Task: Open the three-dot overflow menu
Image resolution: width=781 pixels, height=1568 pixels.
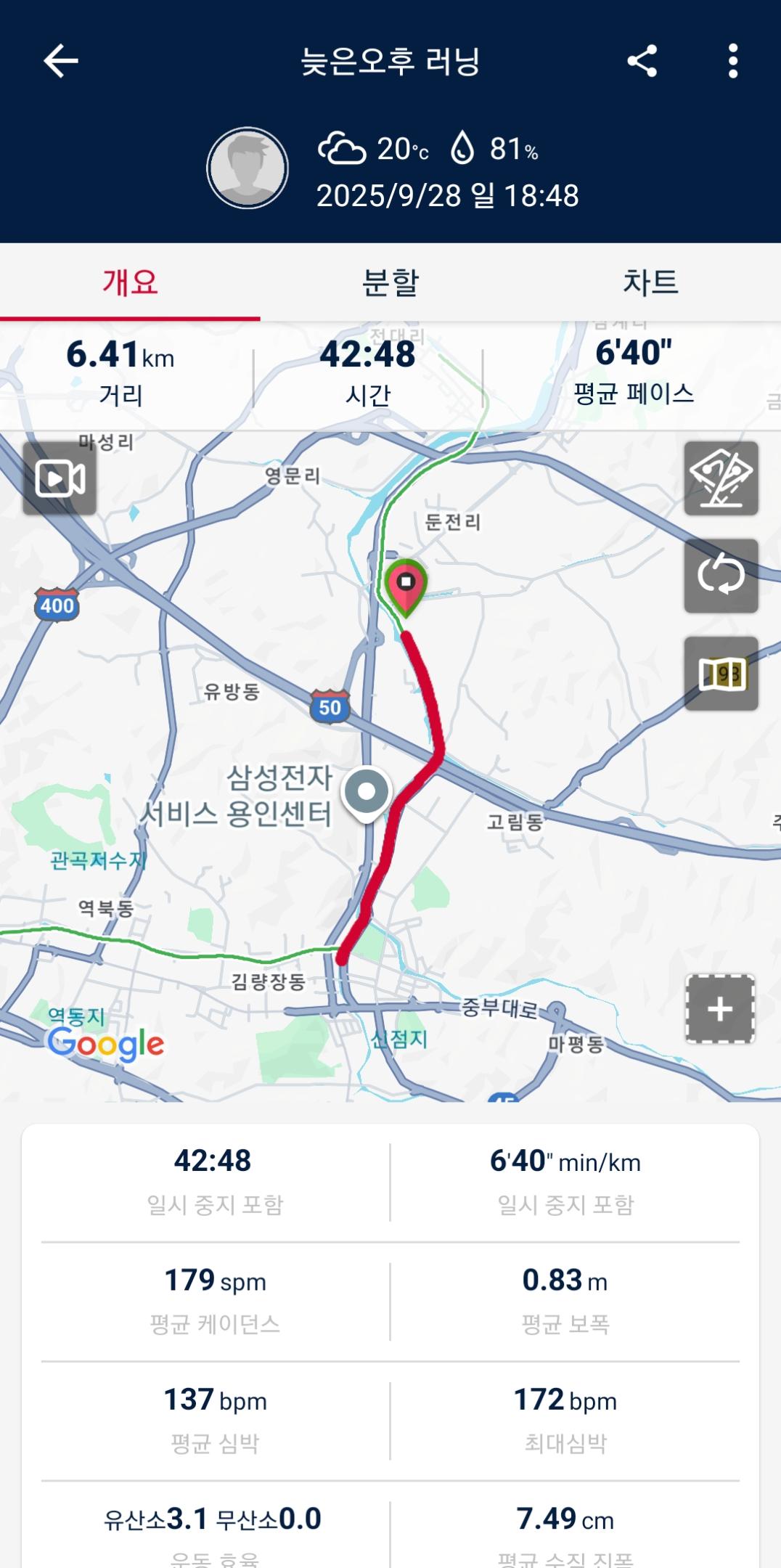Action: click(733, 61)
